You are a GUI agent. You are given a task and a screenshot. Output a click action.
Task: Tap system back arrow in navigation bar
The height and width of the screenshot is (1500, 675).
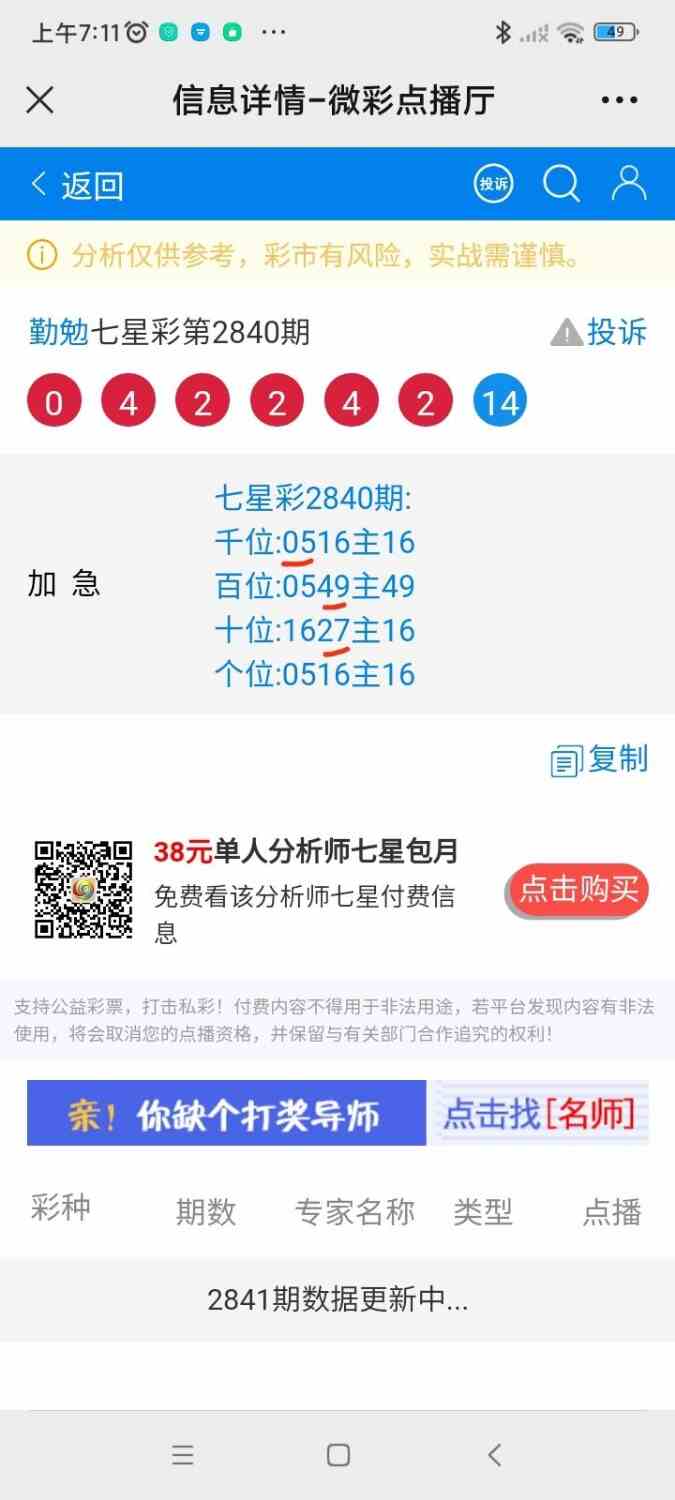(494, 1455)
